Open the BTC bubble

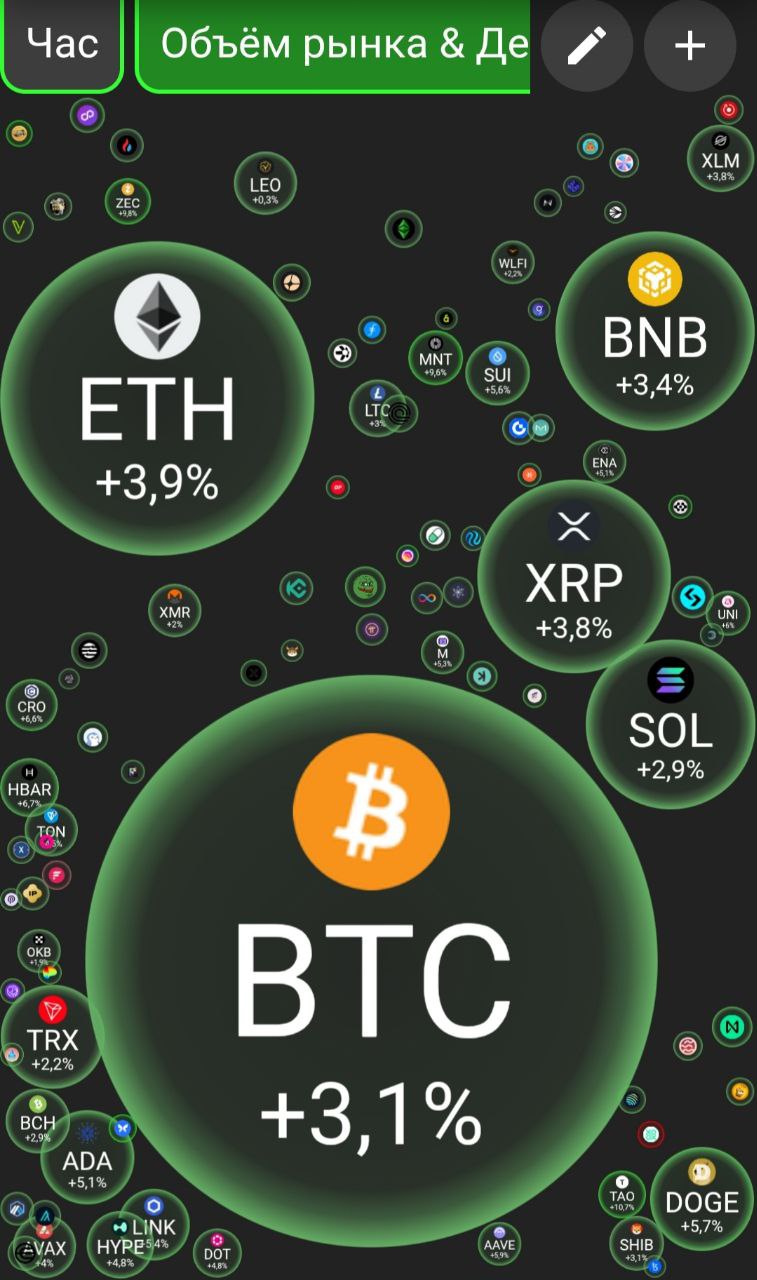371,960
